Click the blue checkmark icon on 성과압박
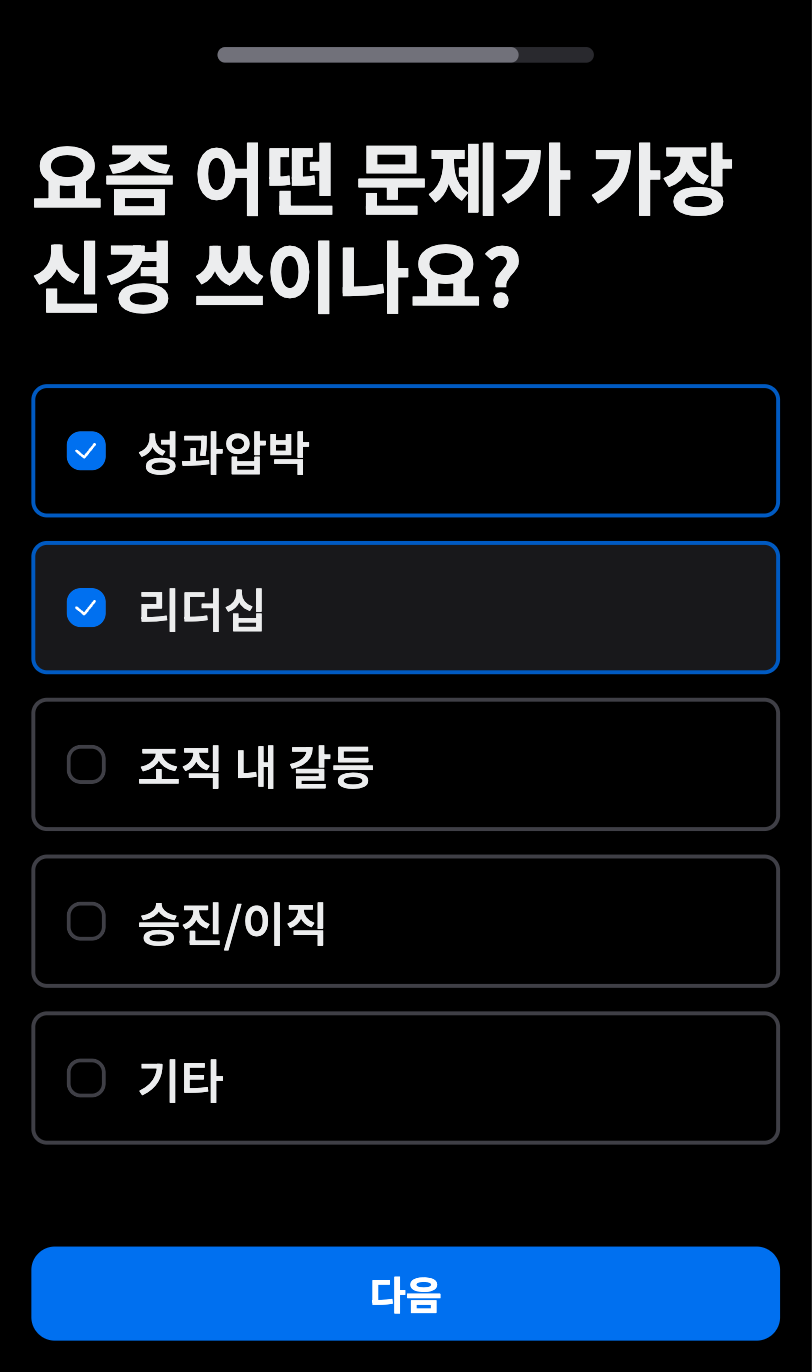 (87, 451)
